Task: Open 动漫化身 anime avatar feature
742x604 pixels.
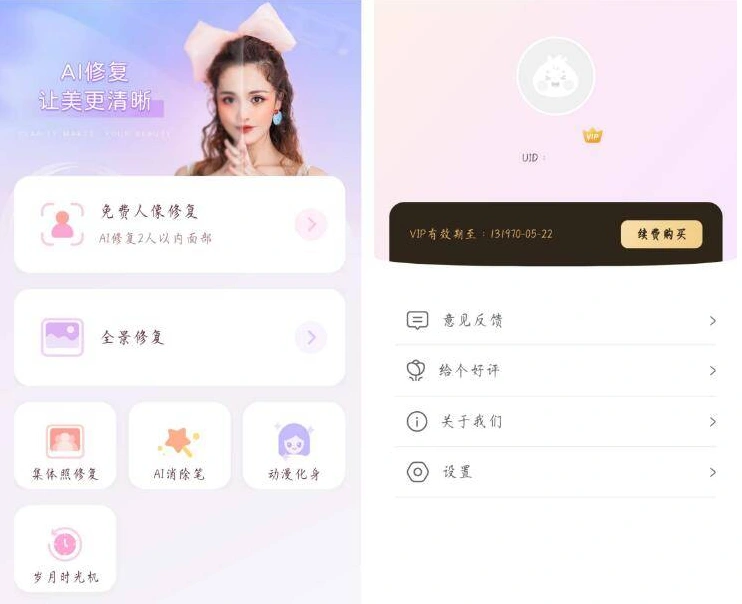Action: tap(294, 446)
